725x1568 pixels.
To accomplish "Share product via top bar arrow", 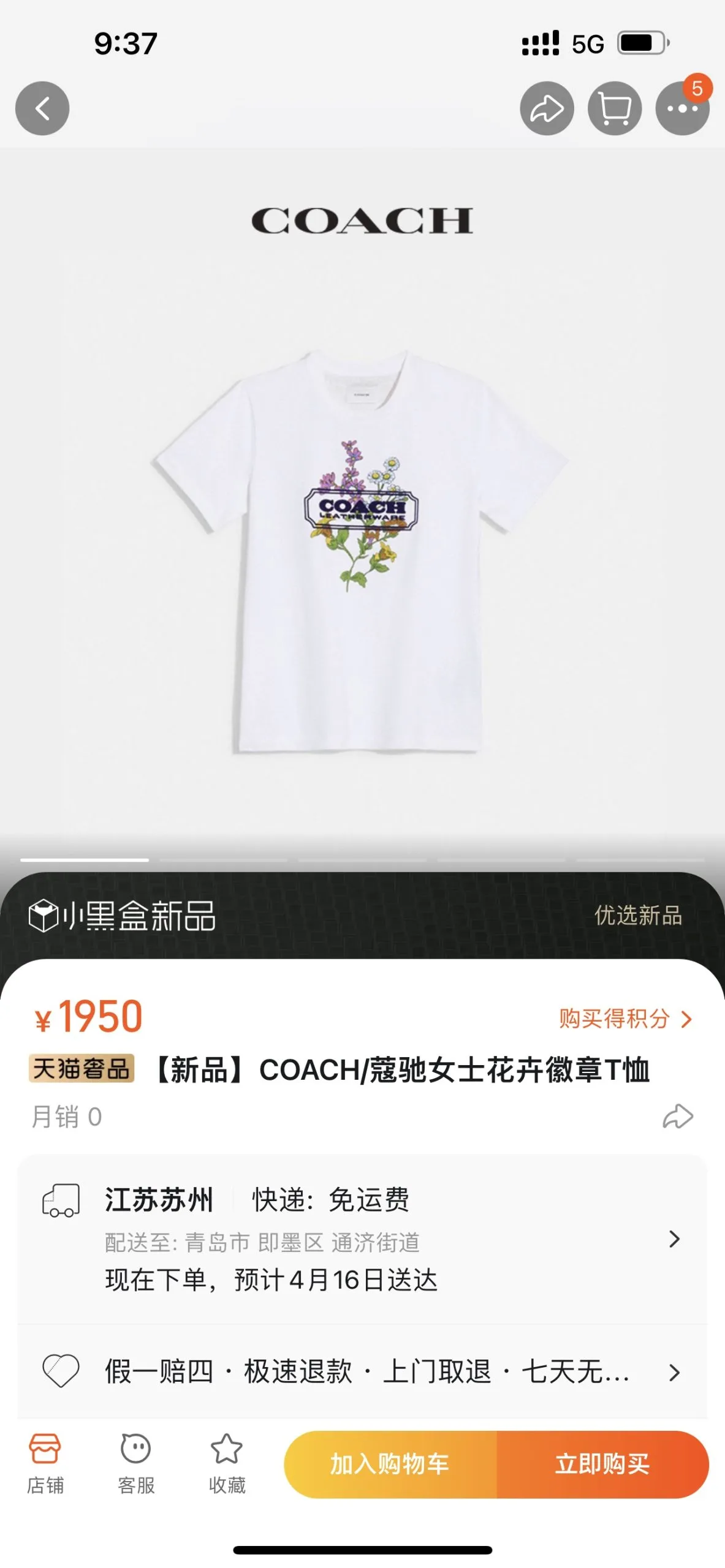I will pyautogui.click(x=547, y=108).
